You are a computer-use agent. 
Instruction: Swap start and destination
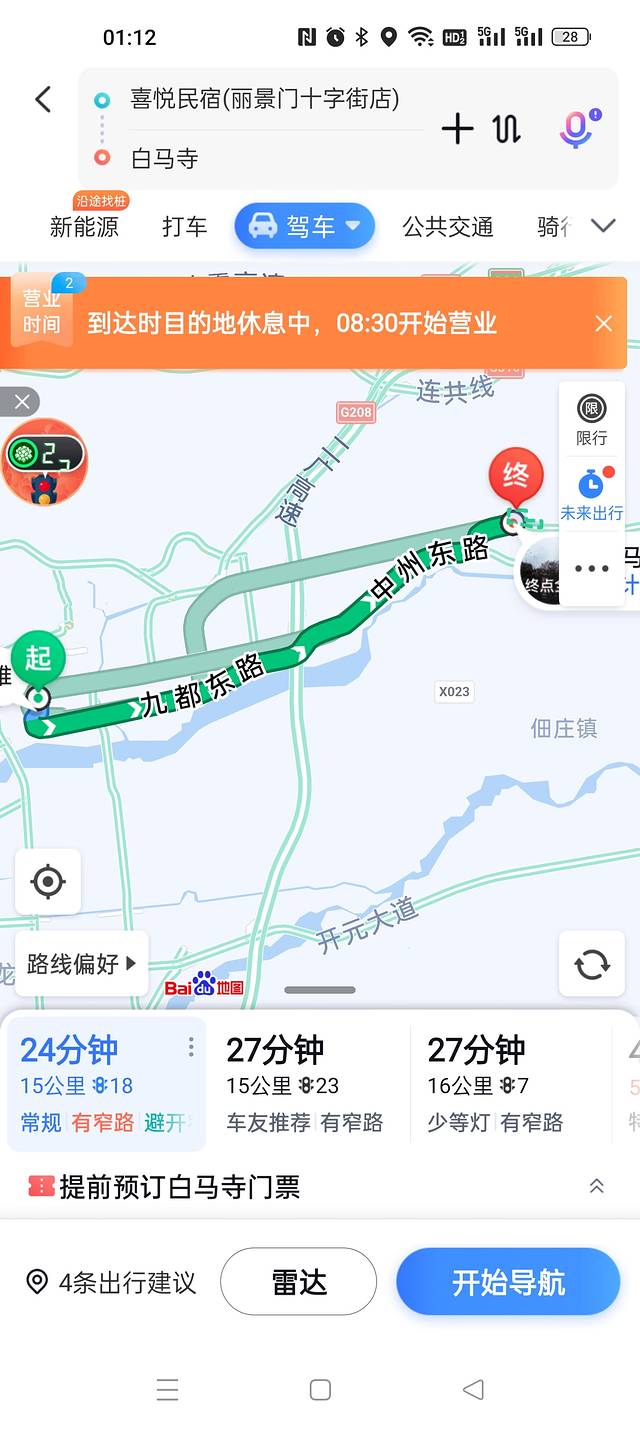[507, 128]
